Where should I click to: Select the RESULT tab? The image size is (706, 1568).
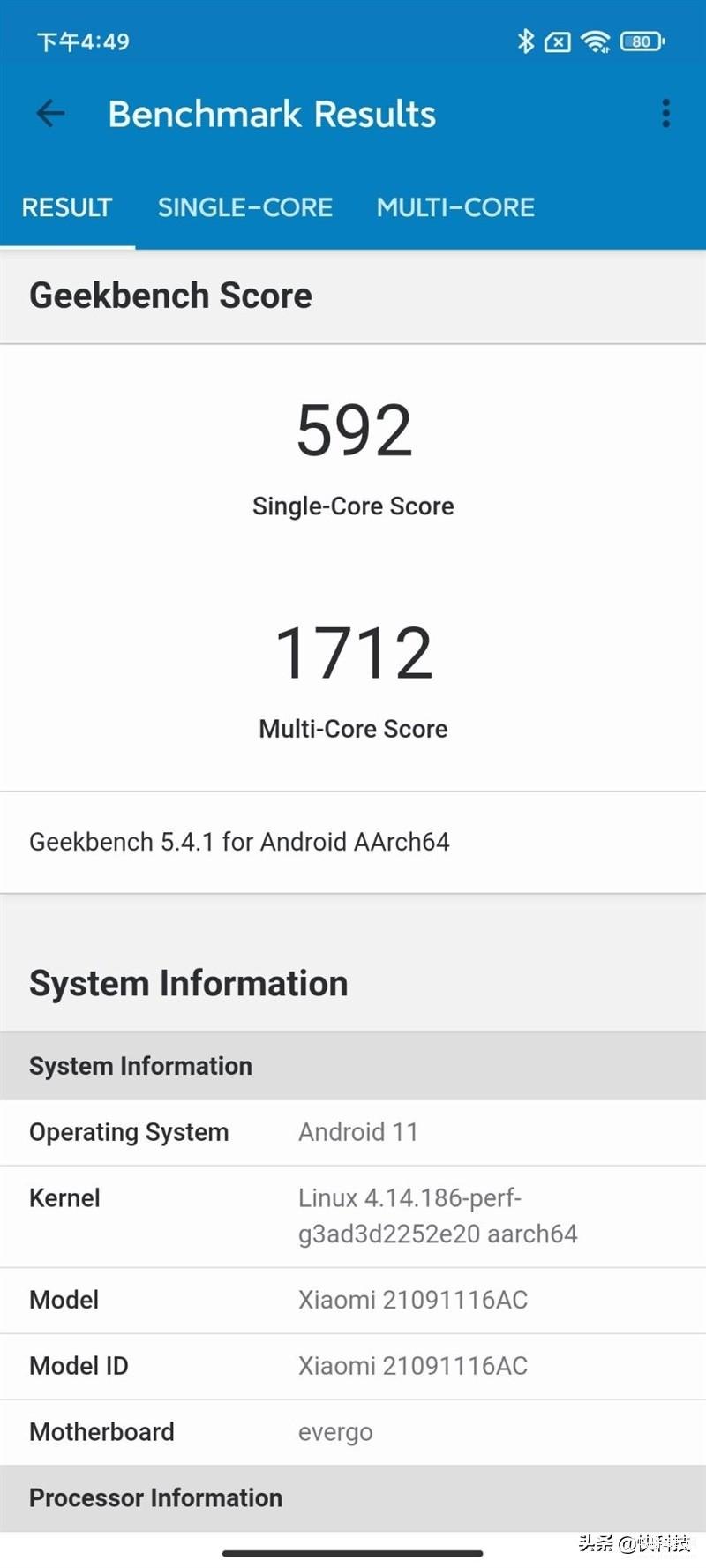click(67, 207)
